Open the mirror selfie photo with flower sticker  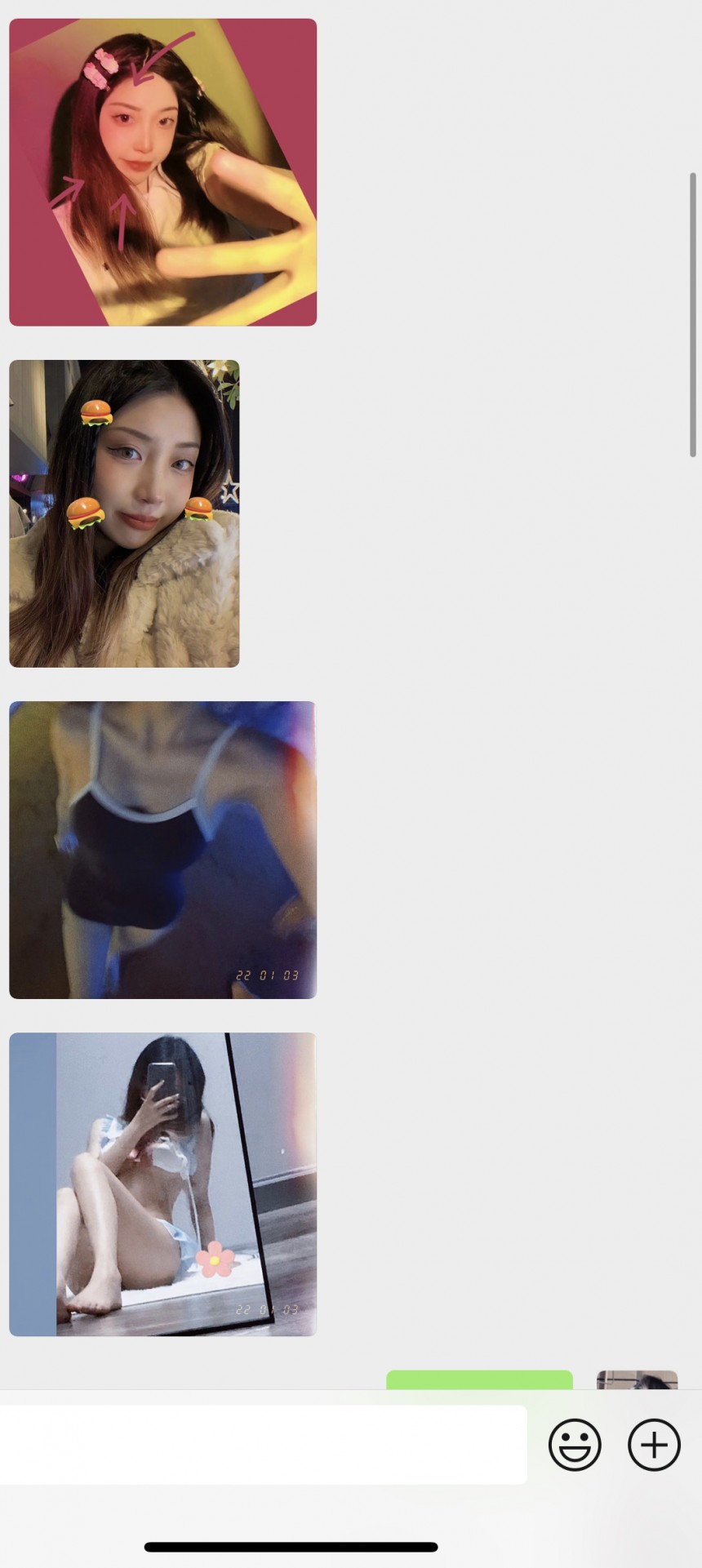tap(162, 1184)
